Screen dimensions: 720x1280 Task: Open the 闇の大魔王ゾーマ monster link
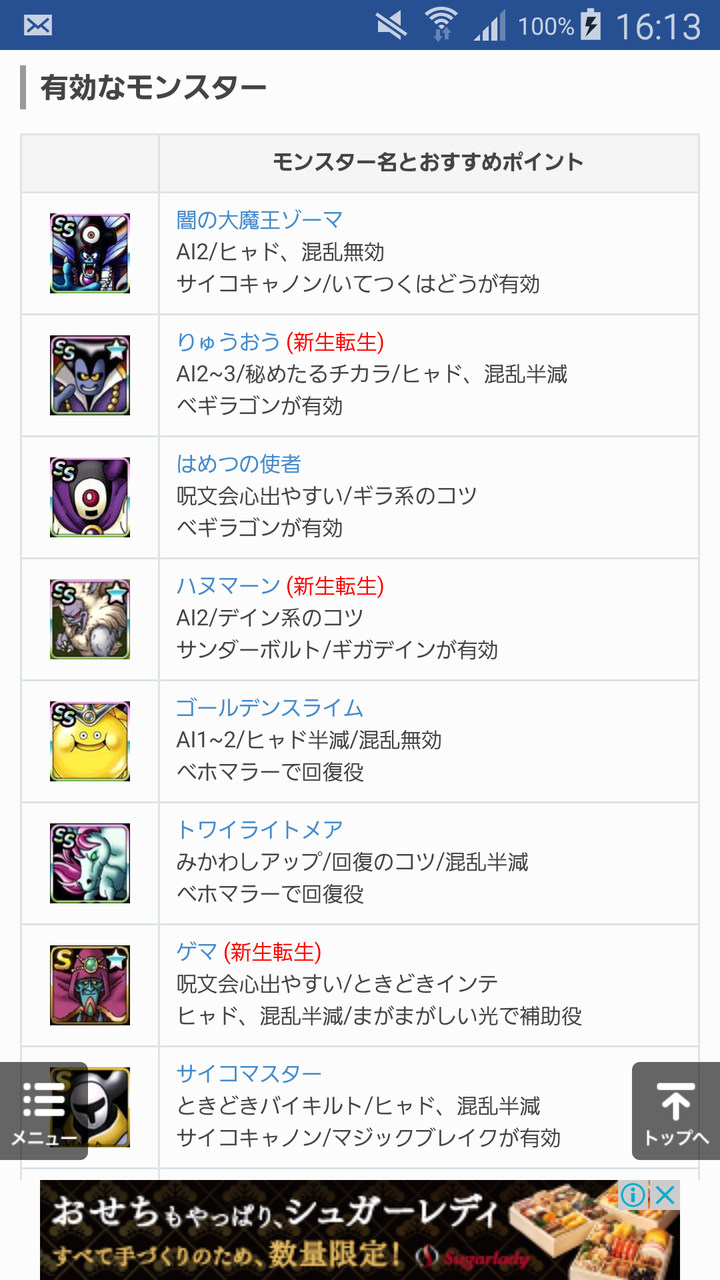260,220
